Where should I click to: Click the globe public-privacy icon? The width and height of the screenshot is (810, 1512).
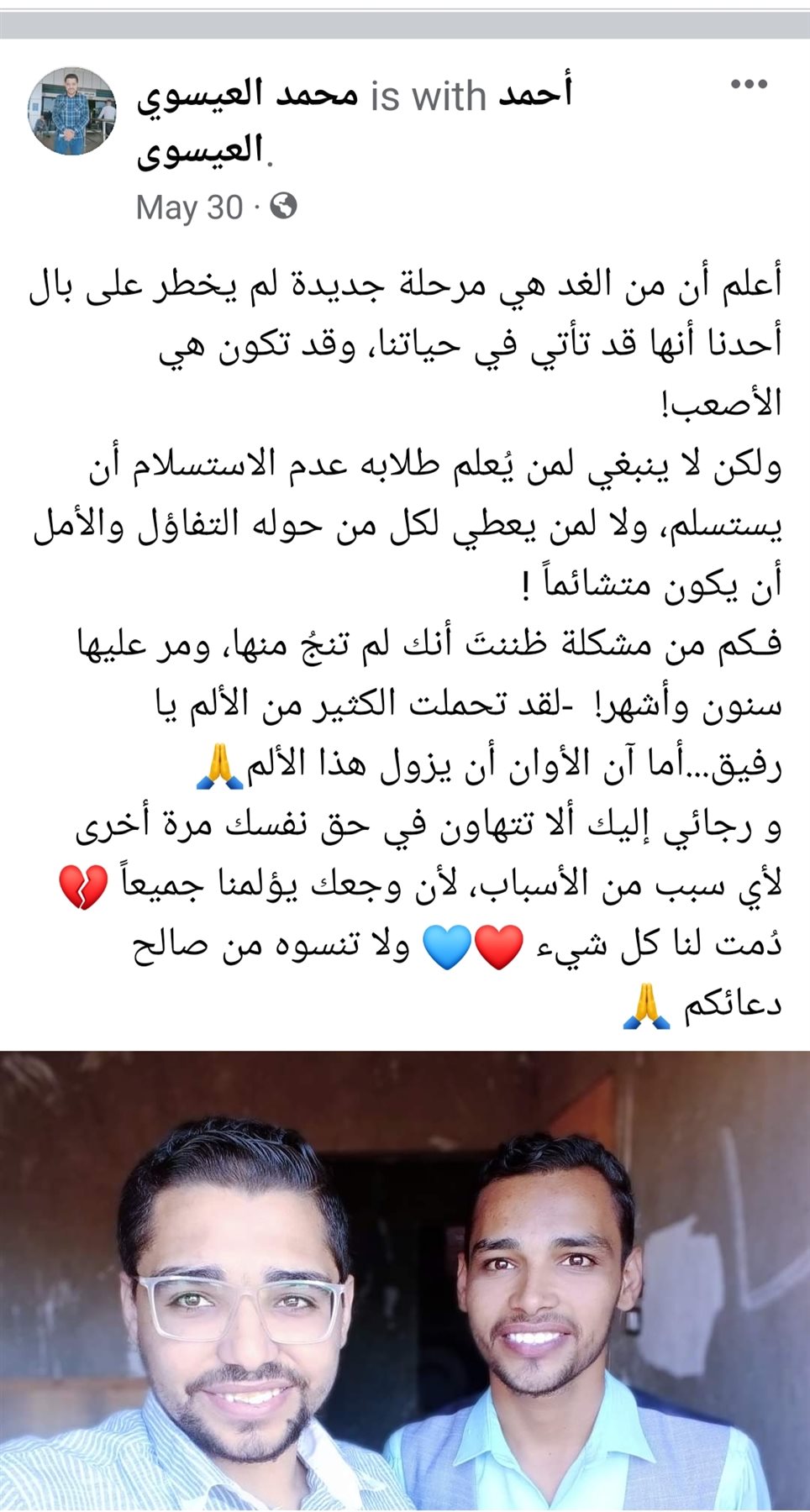[x=280, y=206]
